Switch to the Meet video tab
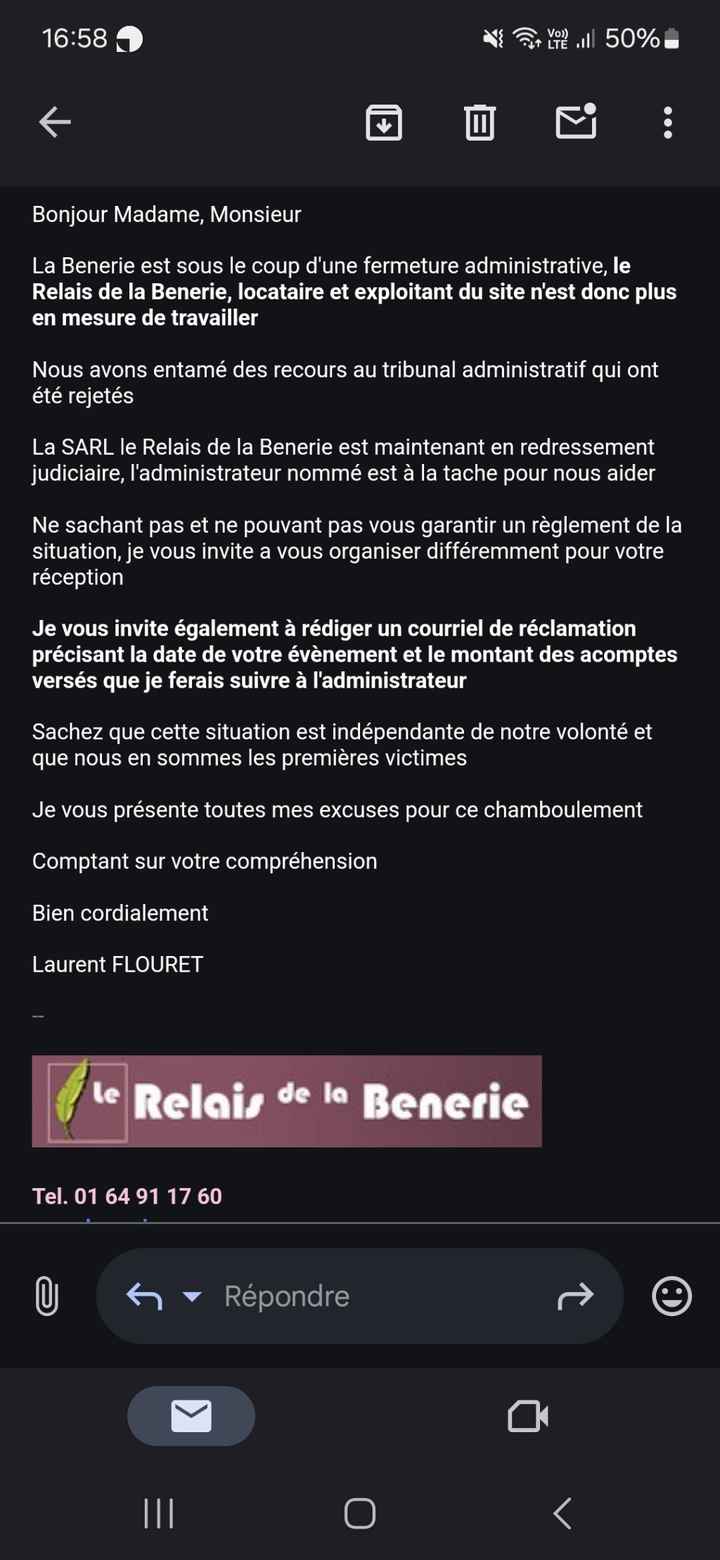This screenshot has height=1560, width=720. click(528, 1416)
